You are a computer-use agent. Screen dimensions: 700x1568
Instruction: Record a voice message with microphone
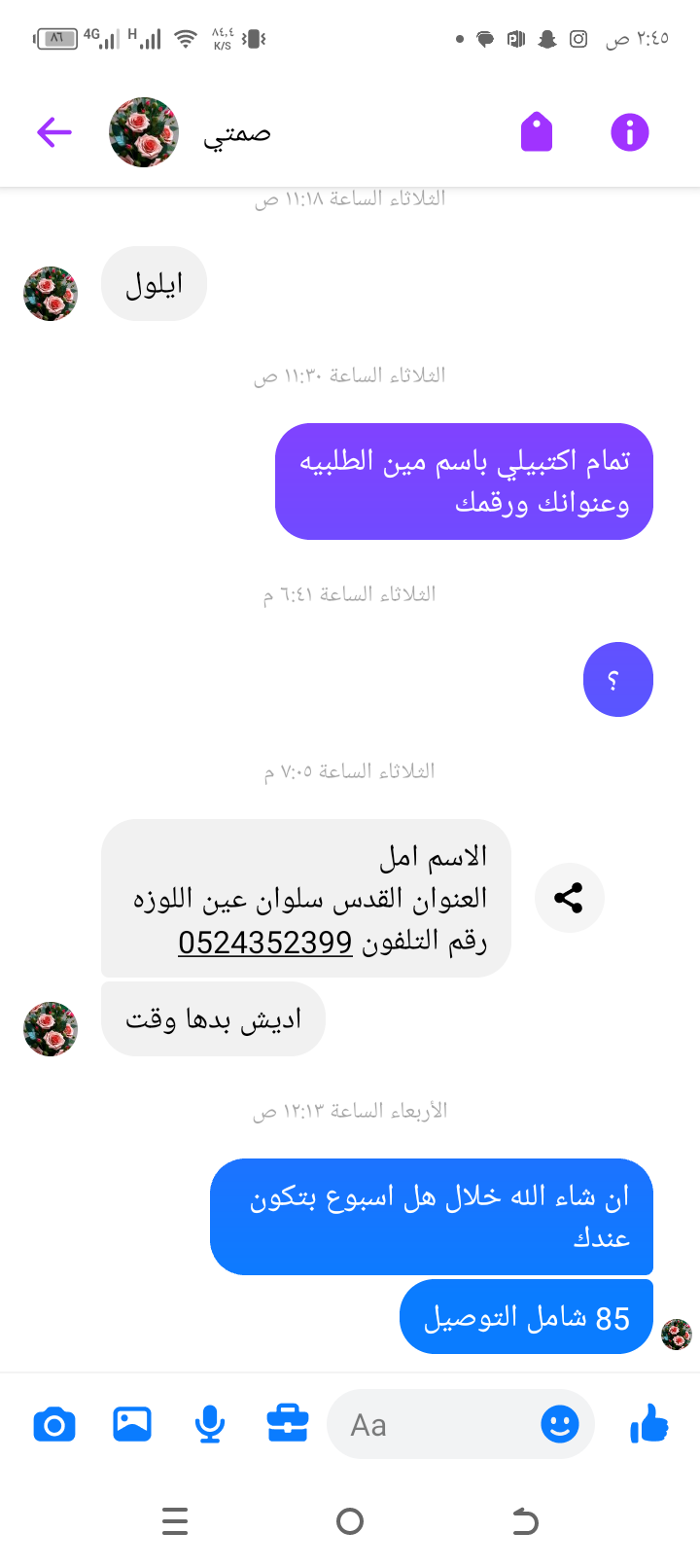click(210, 1425)
